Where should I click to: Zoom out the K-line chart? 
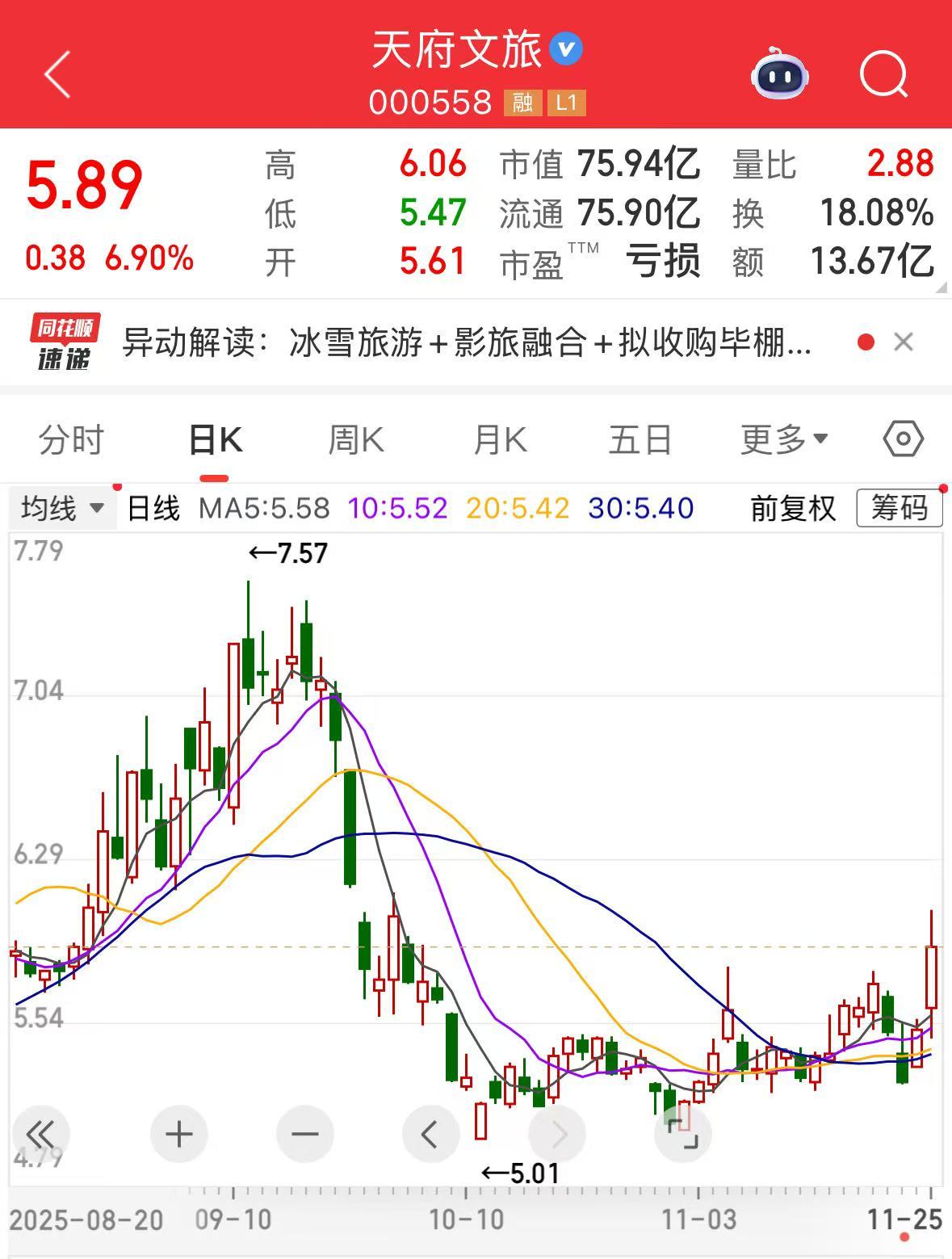click(304, 1134)
